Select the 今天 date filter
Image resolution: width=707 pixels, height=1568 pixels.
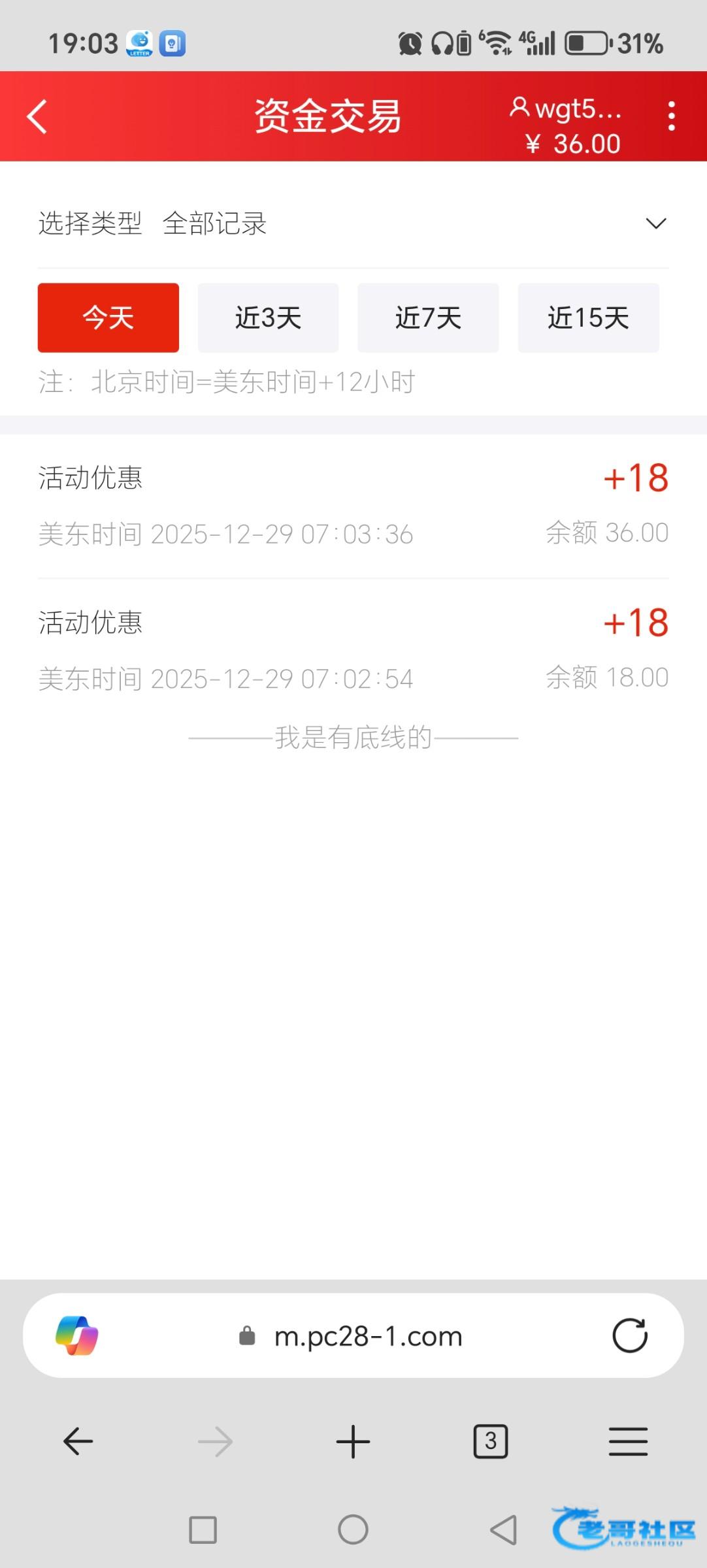coord(108,318)
